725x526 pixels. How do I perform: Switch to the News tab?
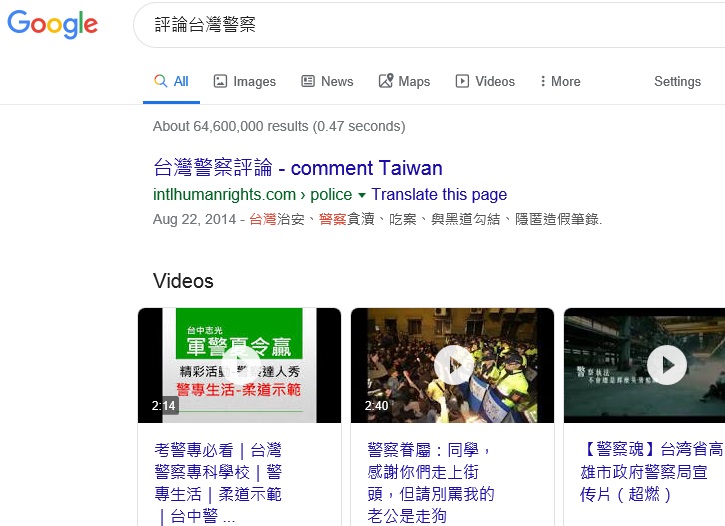[327, 82]
